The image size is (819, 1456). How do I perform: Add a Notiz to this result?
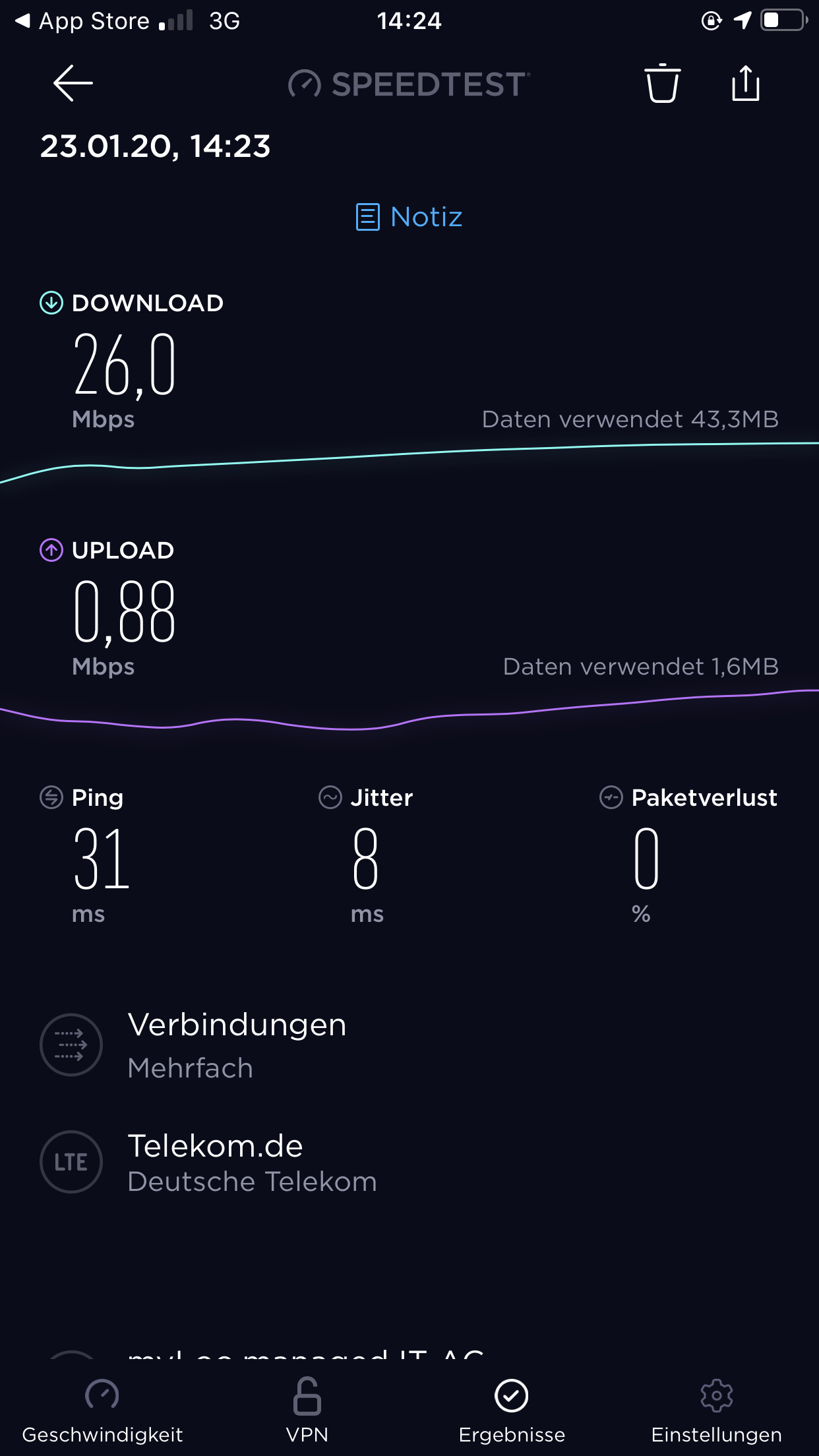pos(409,217)
